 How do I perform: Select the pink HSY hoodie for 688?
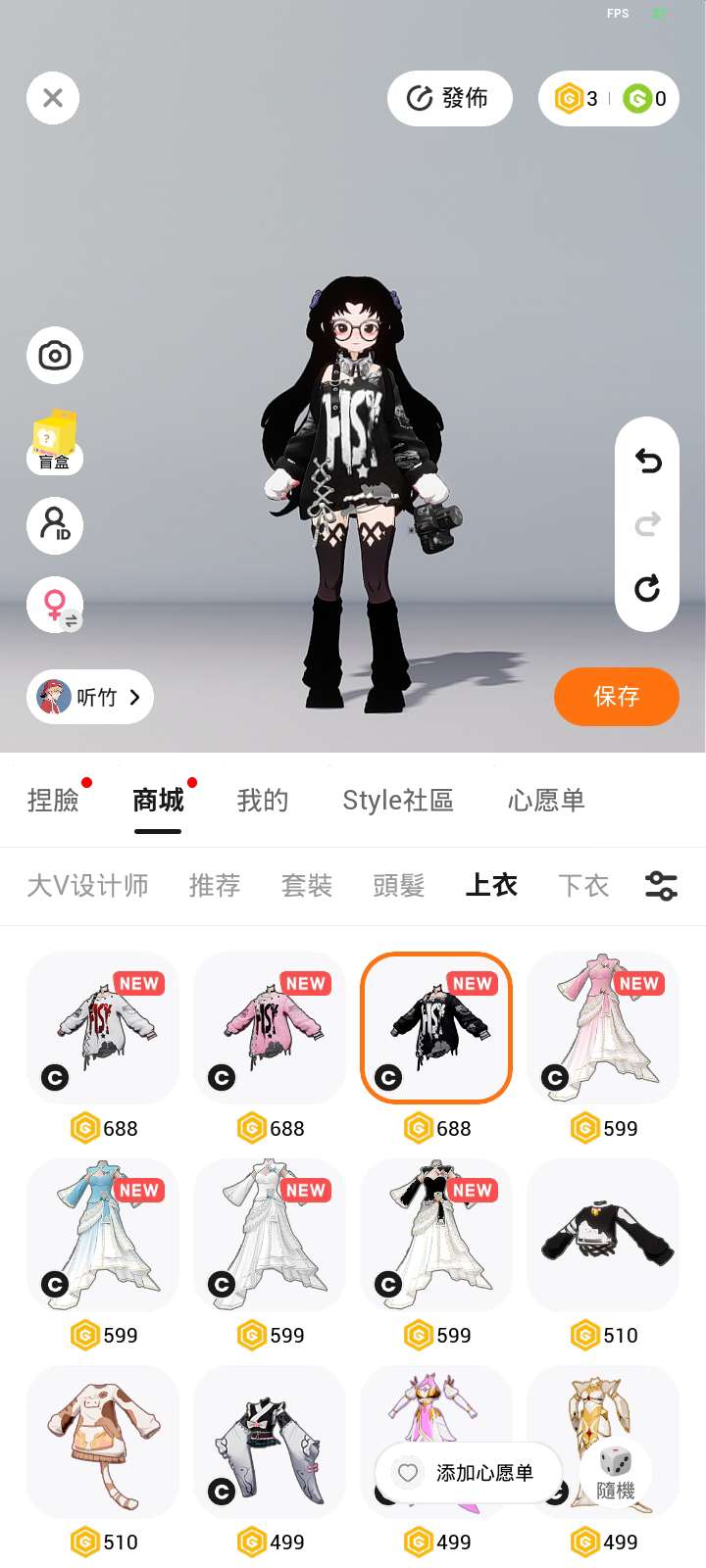tap(270, 1028)
